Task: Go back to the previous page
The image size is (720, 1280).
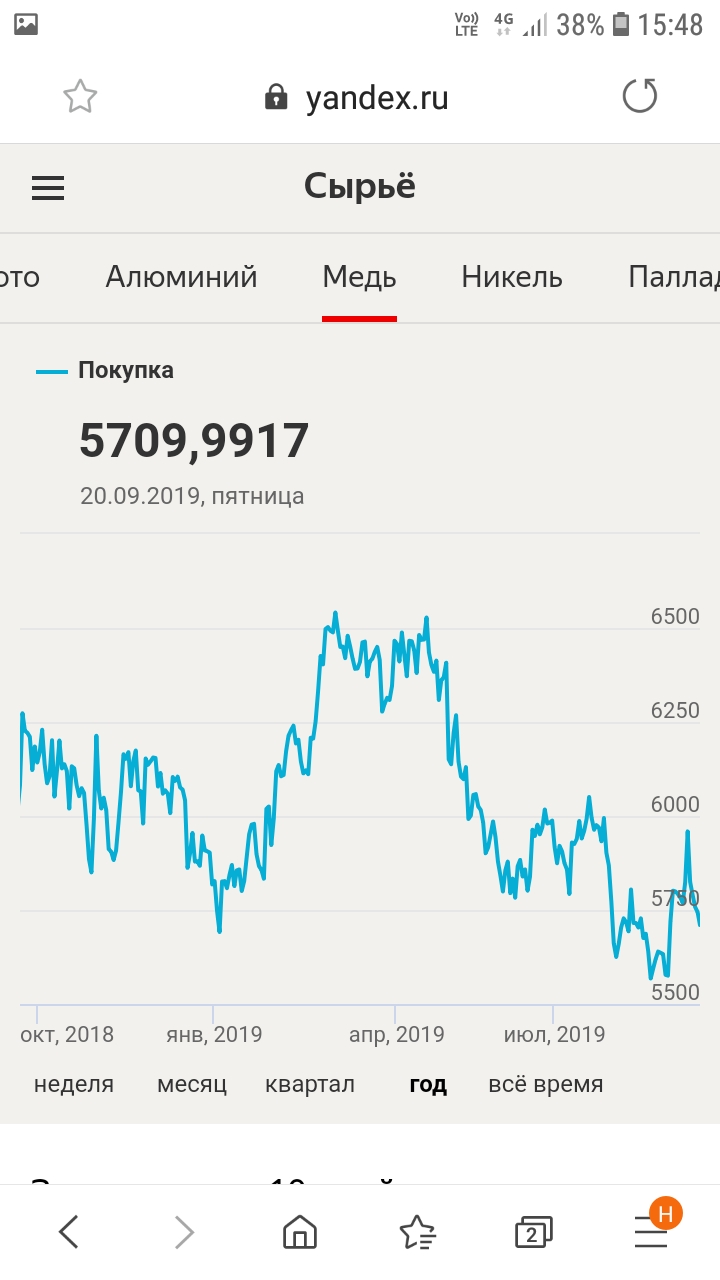Action: tap(68, 1232)
